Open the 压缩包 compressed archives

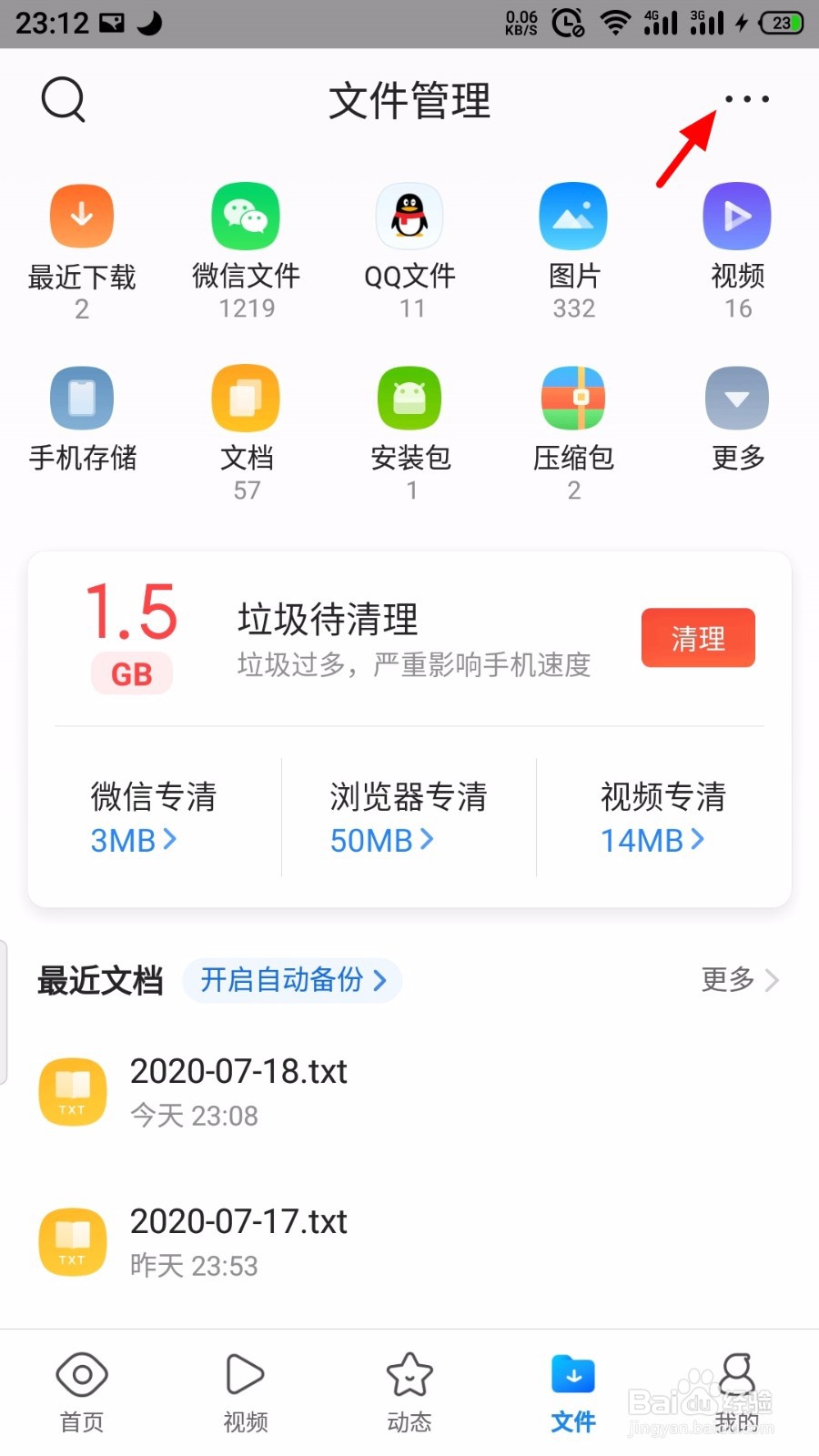573,419
